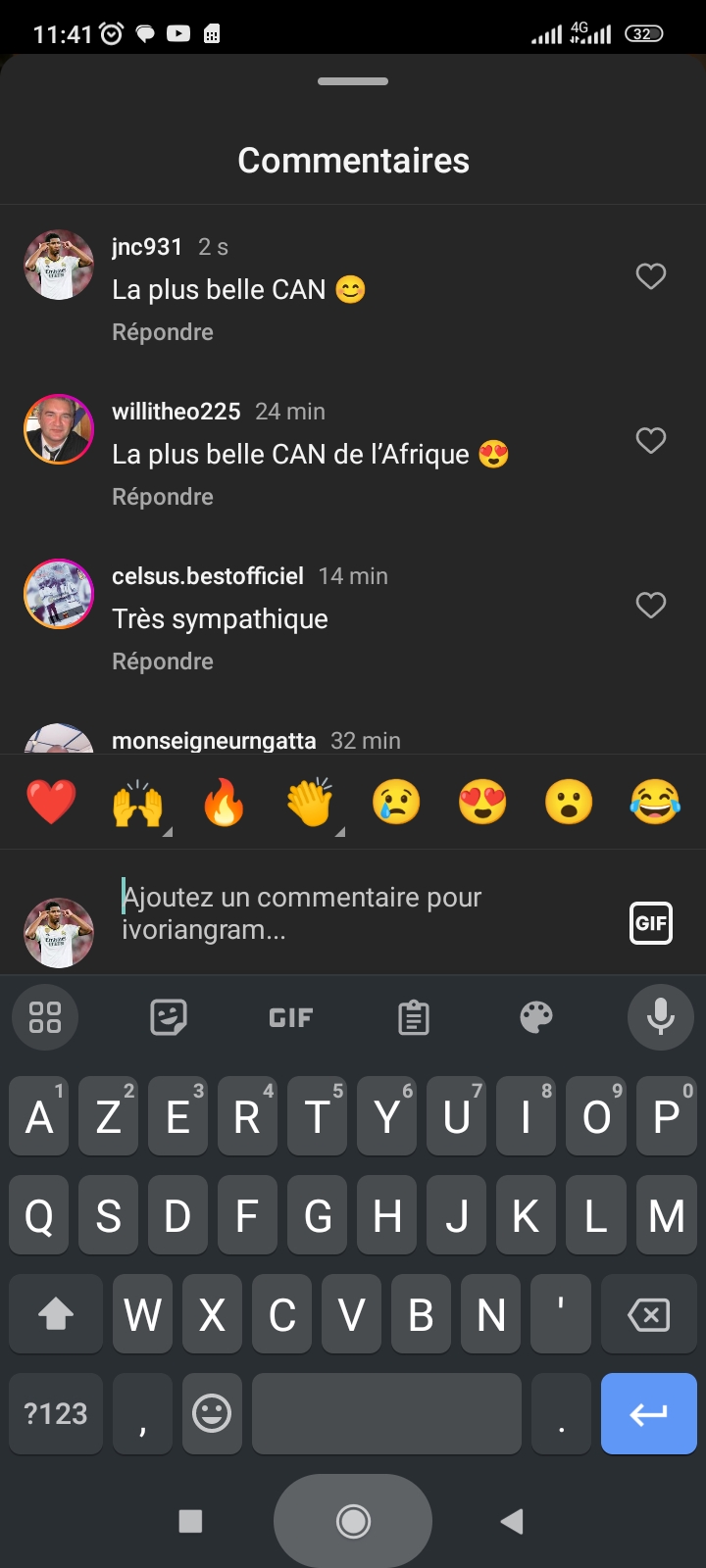Like jnc931's comment
This screenshot has width=706, height=1568.
(651, 276)
